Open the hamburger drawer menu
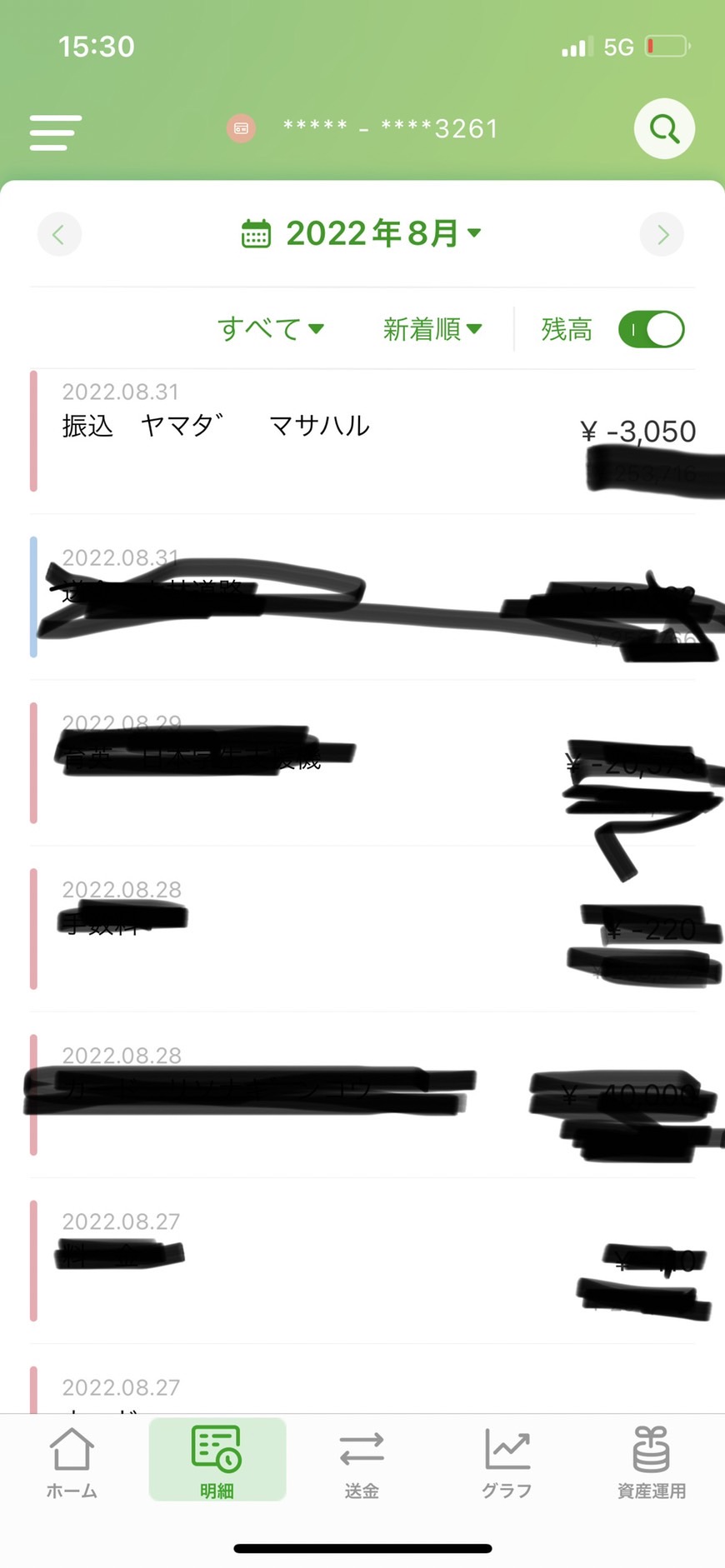 (x=56, y=132)
